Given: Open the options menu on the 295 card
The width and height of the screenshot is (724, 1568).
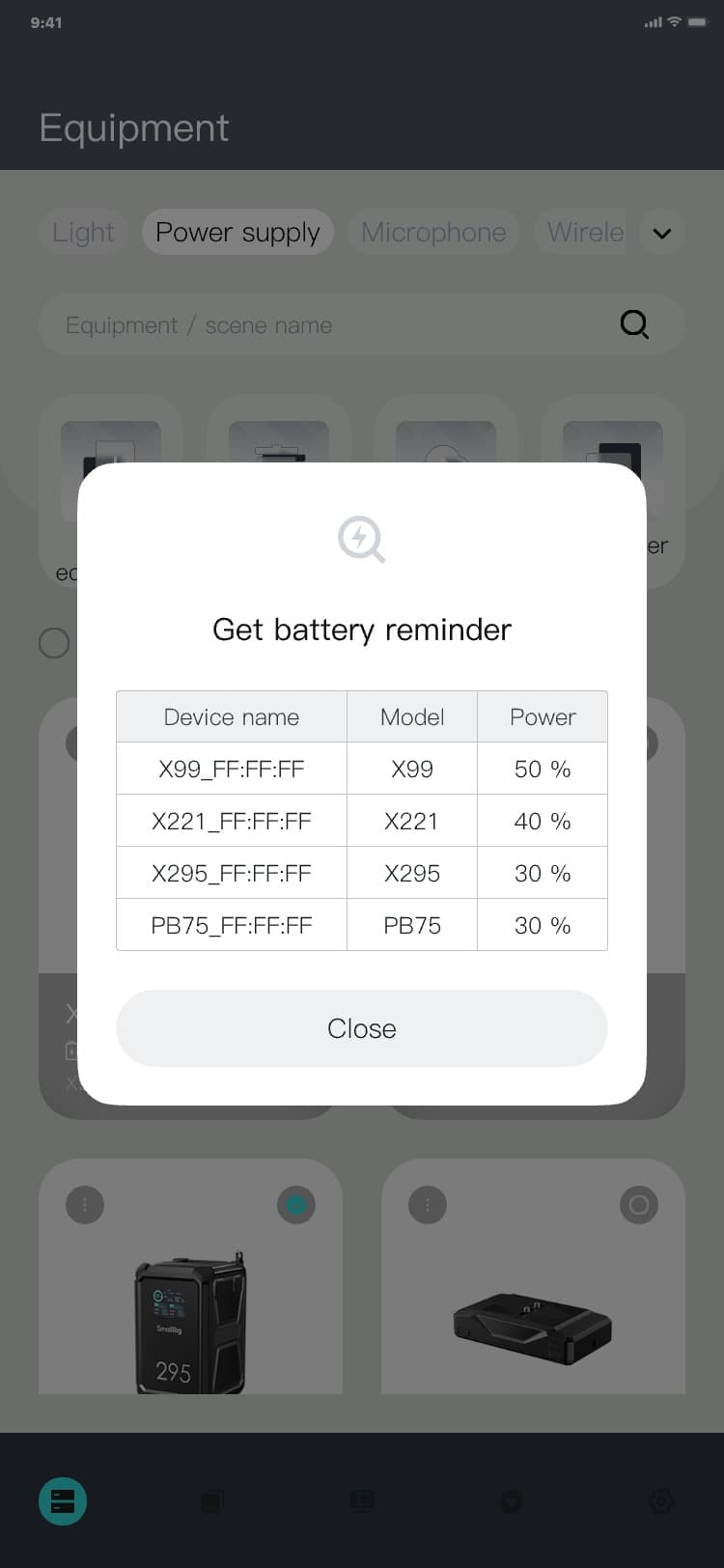Looking at the screenshot, I should pyautogui.click(x=85, y=1205).
